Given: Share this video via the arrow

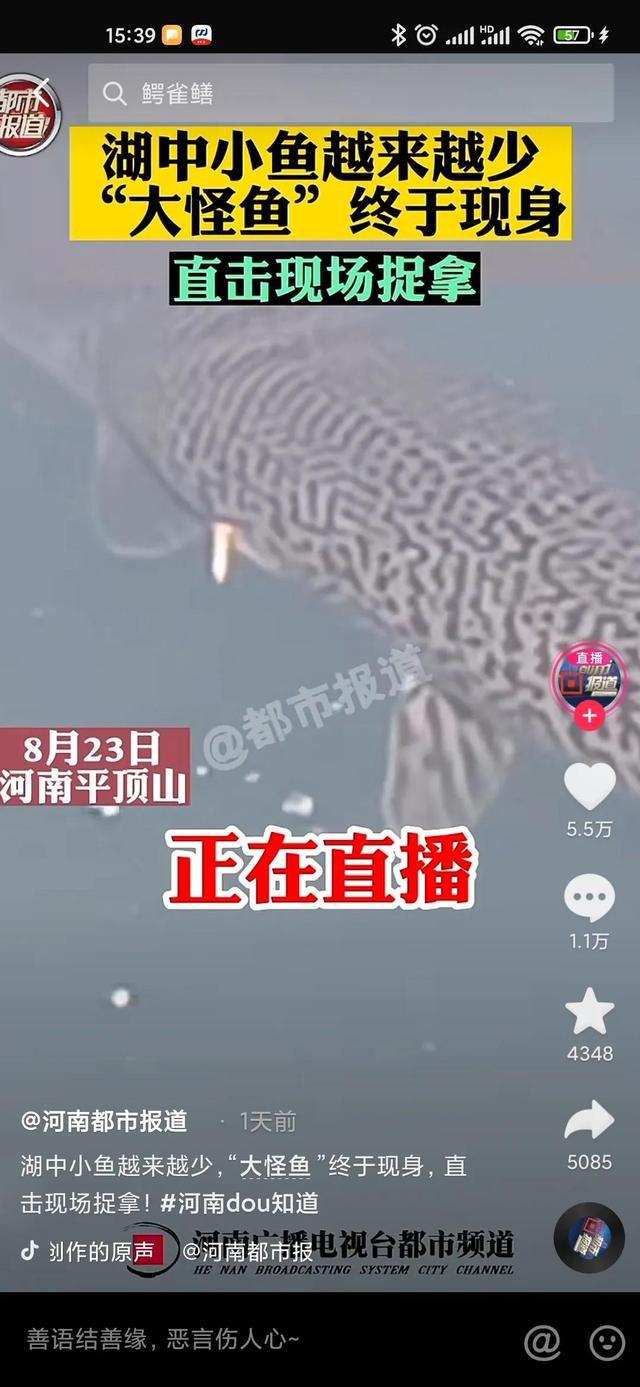Looking at the screenshot, I should 589,1121.
